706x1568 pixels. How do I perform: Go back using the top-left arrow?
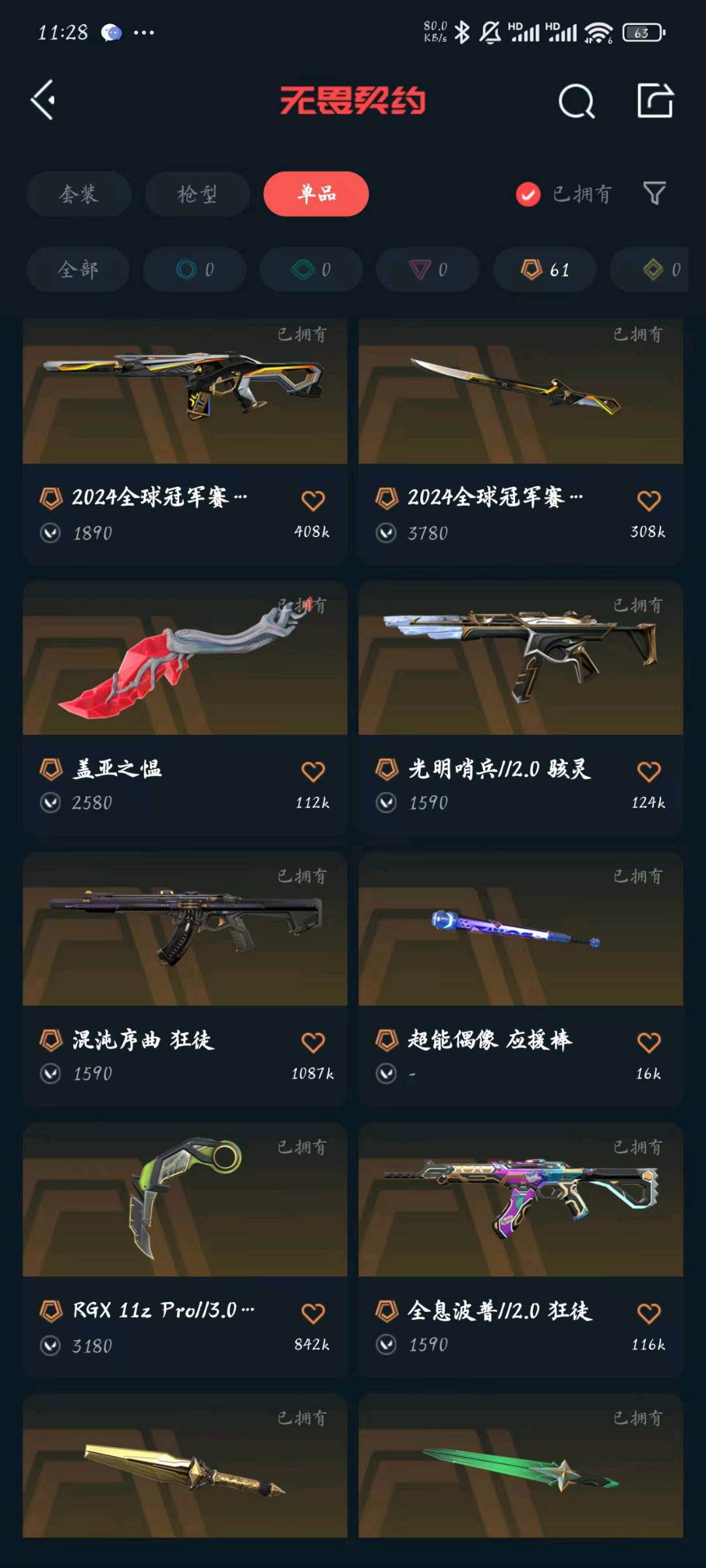coord(43,100)
